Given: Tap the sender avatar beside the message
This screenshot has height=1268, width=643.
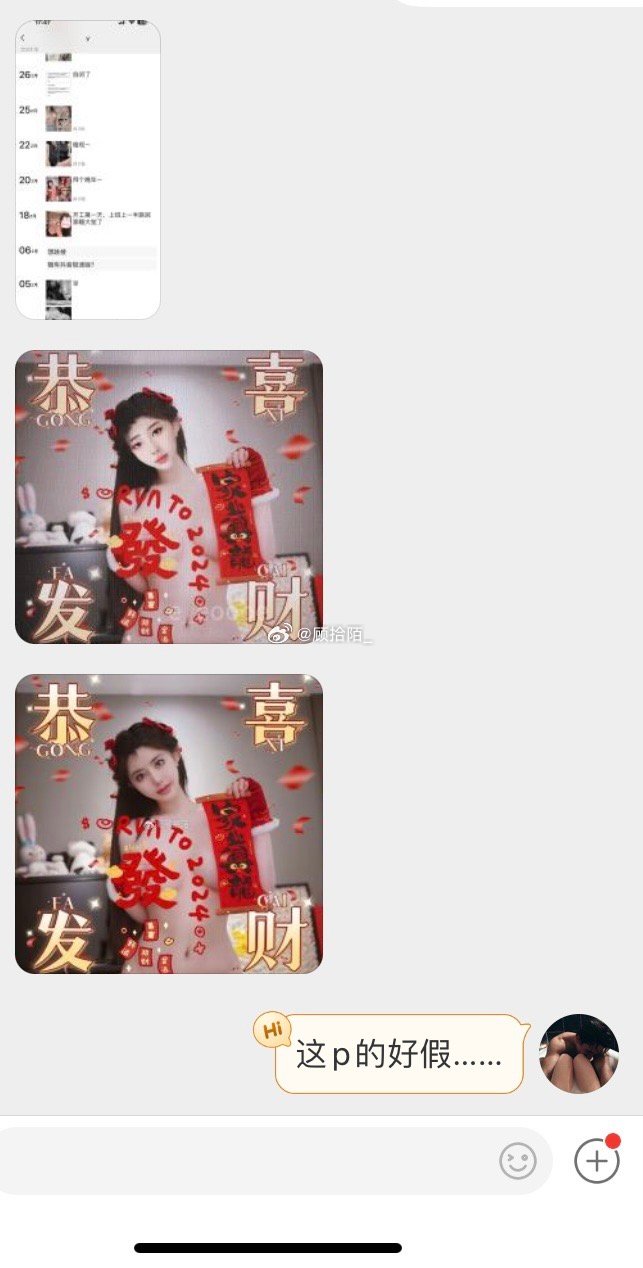Looking at the screenshot, I should (579, 1054).
